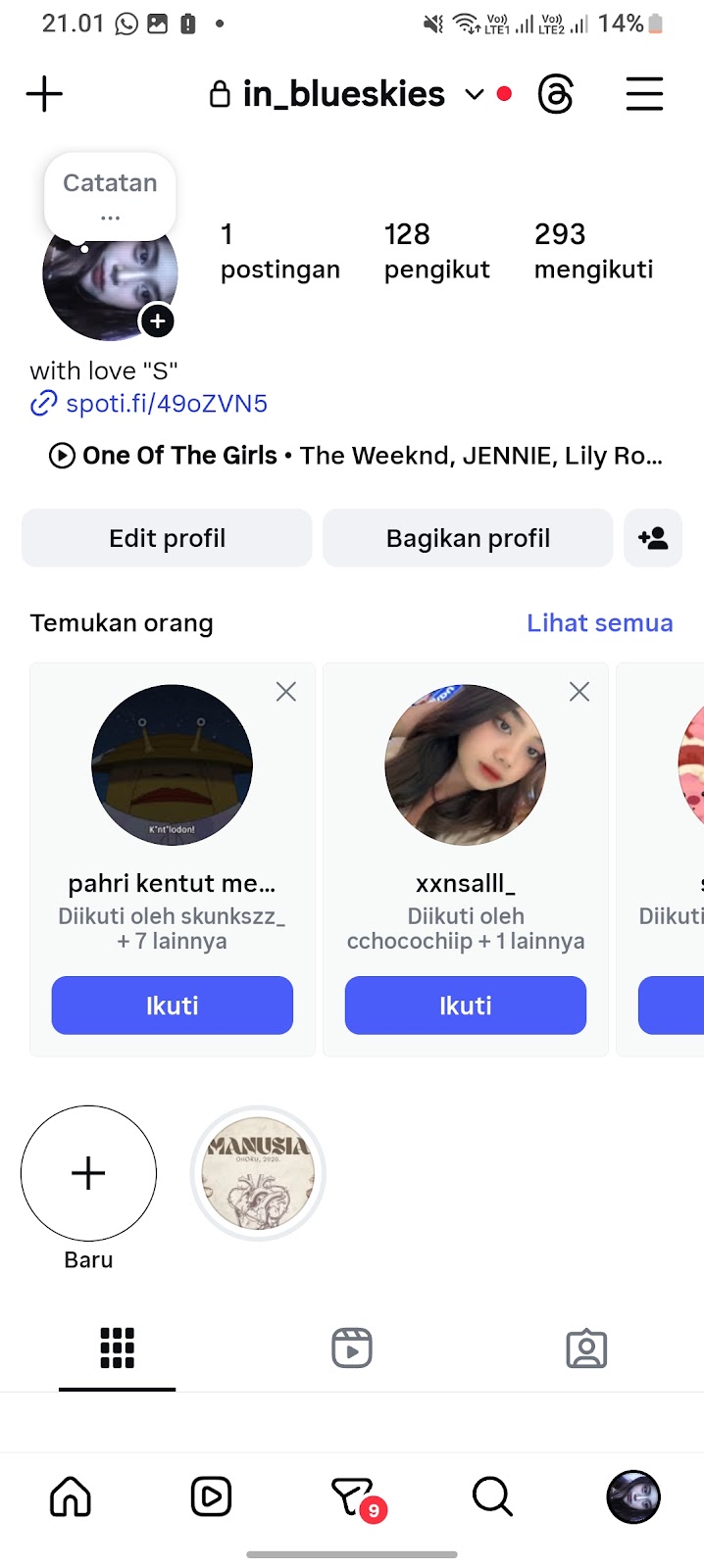Add a new highlight with Baru

click(88, 1173)
